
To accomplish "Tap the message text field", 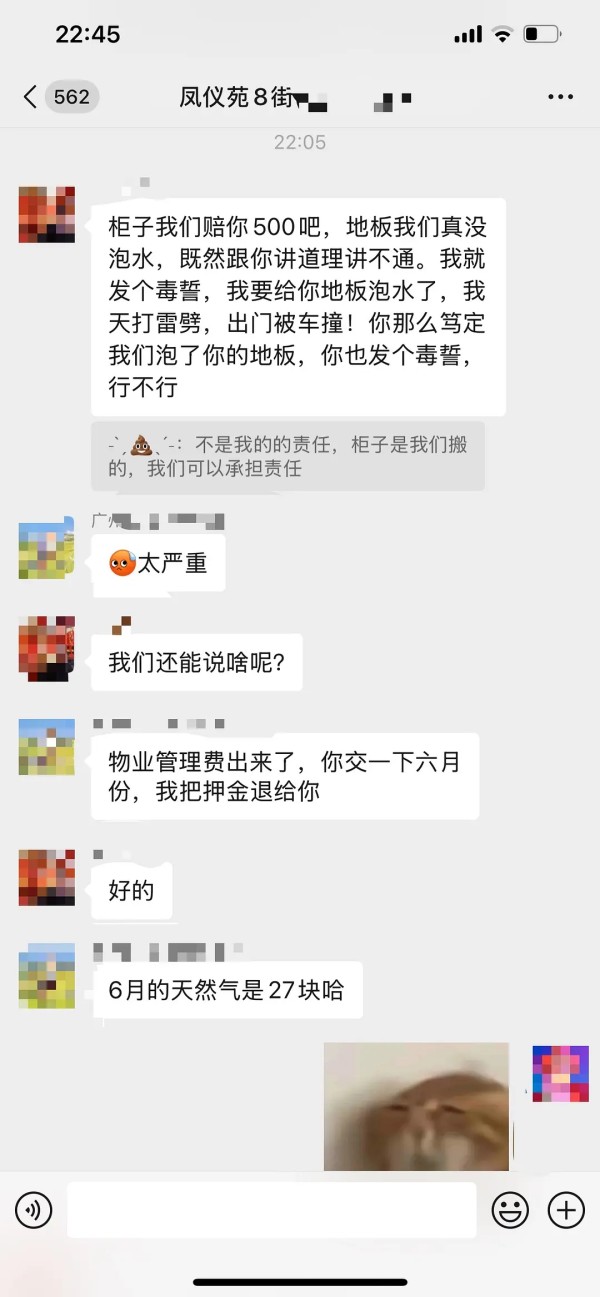I will [271, 1211].
